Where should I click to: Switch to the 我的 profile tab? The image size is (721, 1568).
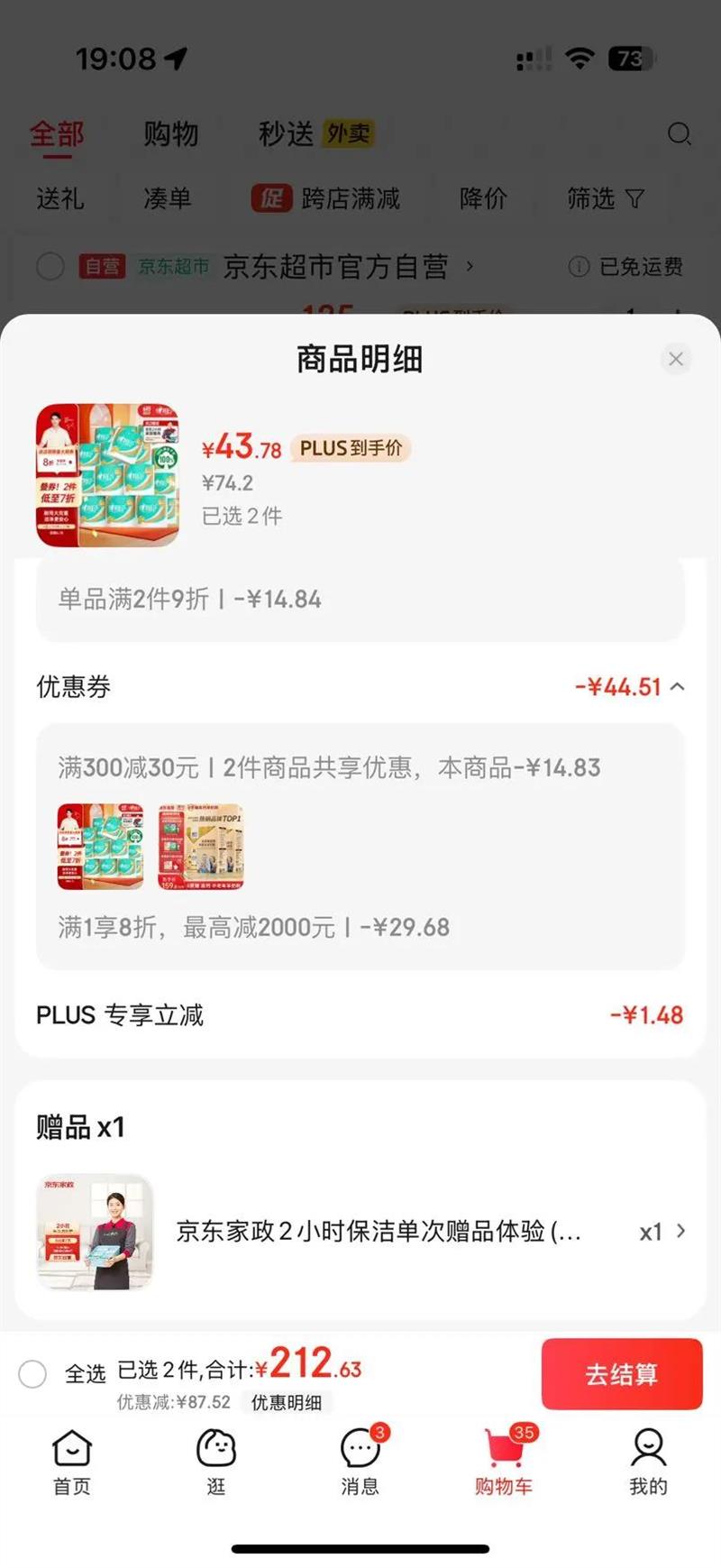pyautogui.click(x=648, y=1462)
